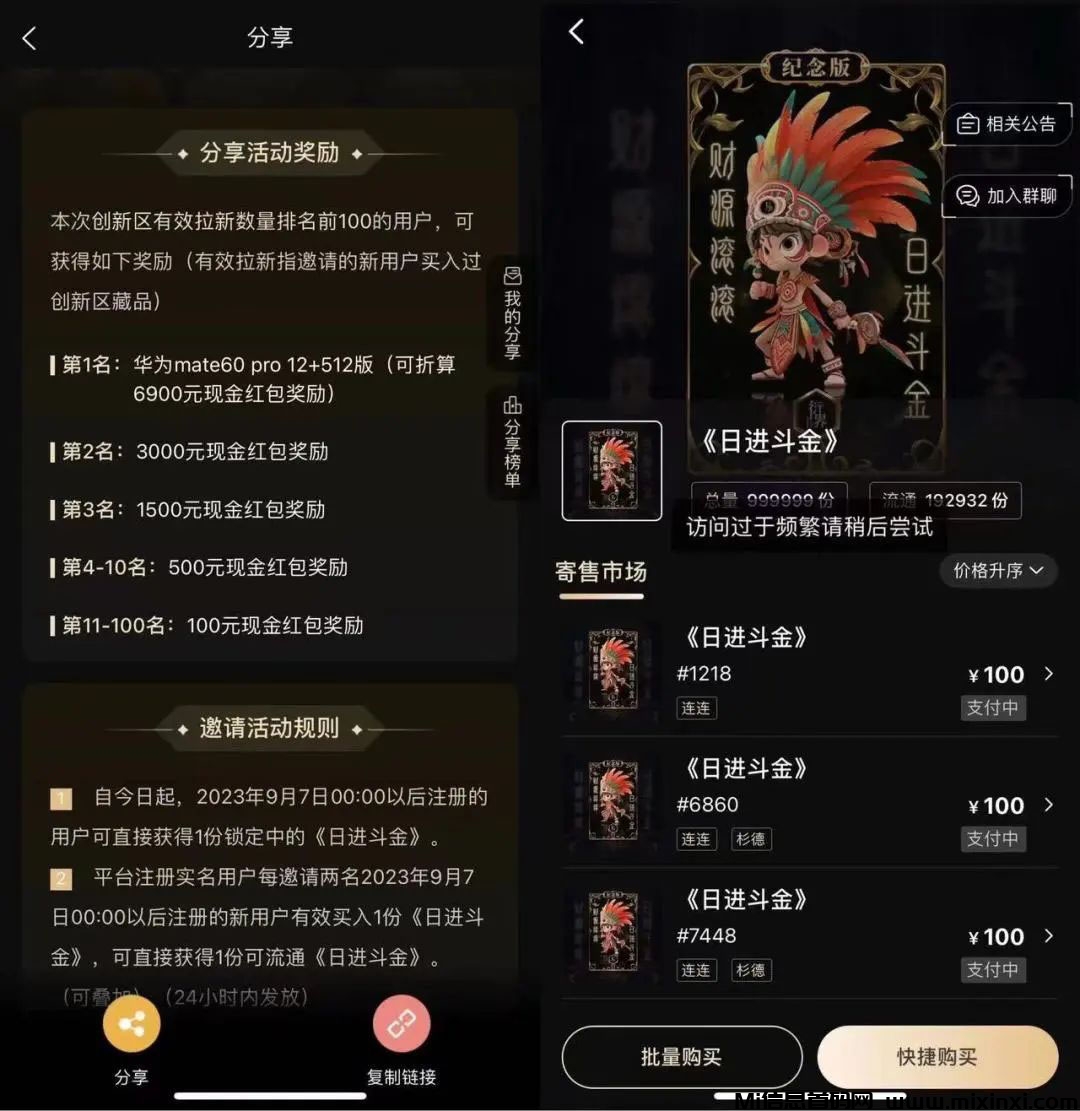This screenshot has height=1111, width=1080.
Task: Expand the 价格升序 sort dropdown
Action: (x=998, y=571)
